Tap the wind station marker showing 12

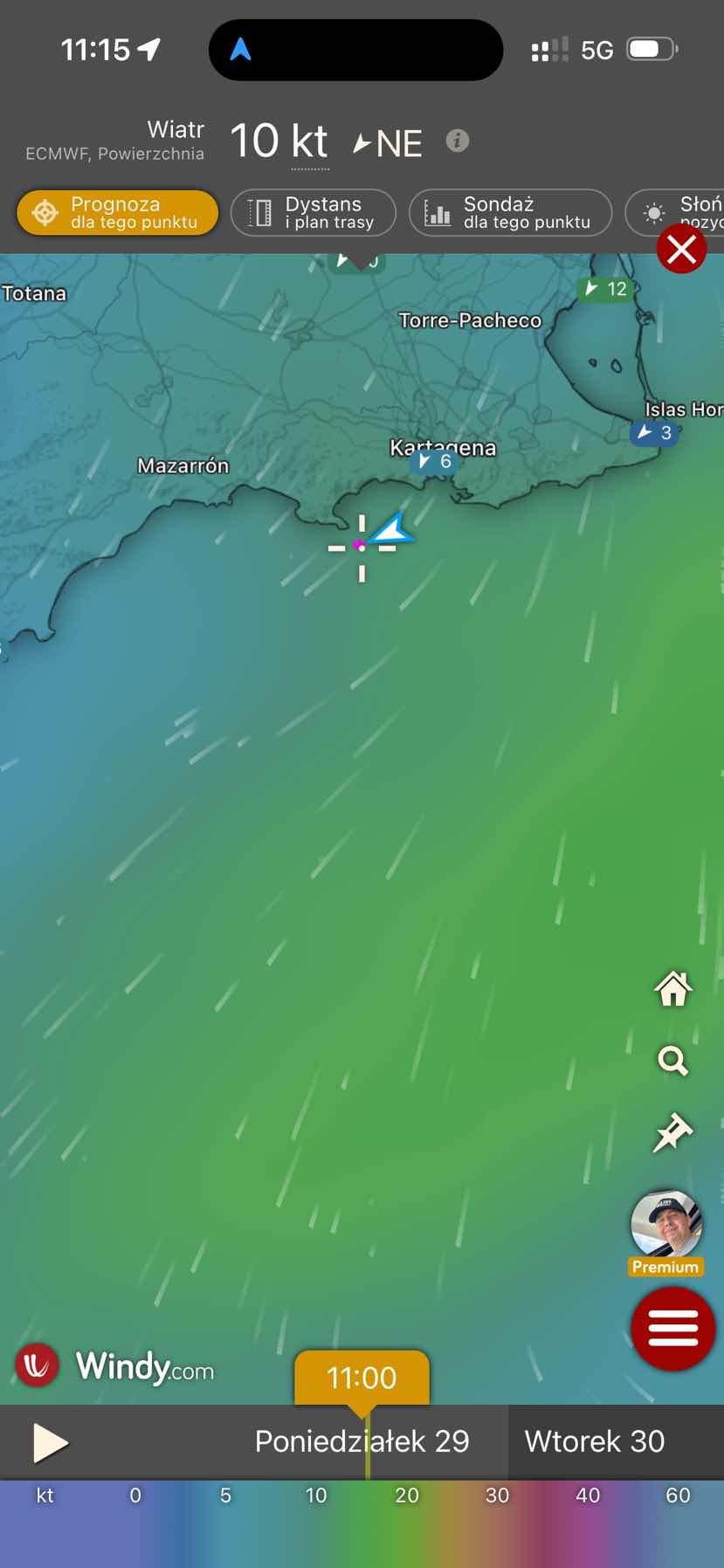tap(605, 289)
